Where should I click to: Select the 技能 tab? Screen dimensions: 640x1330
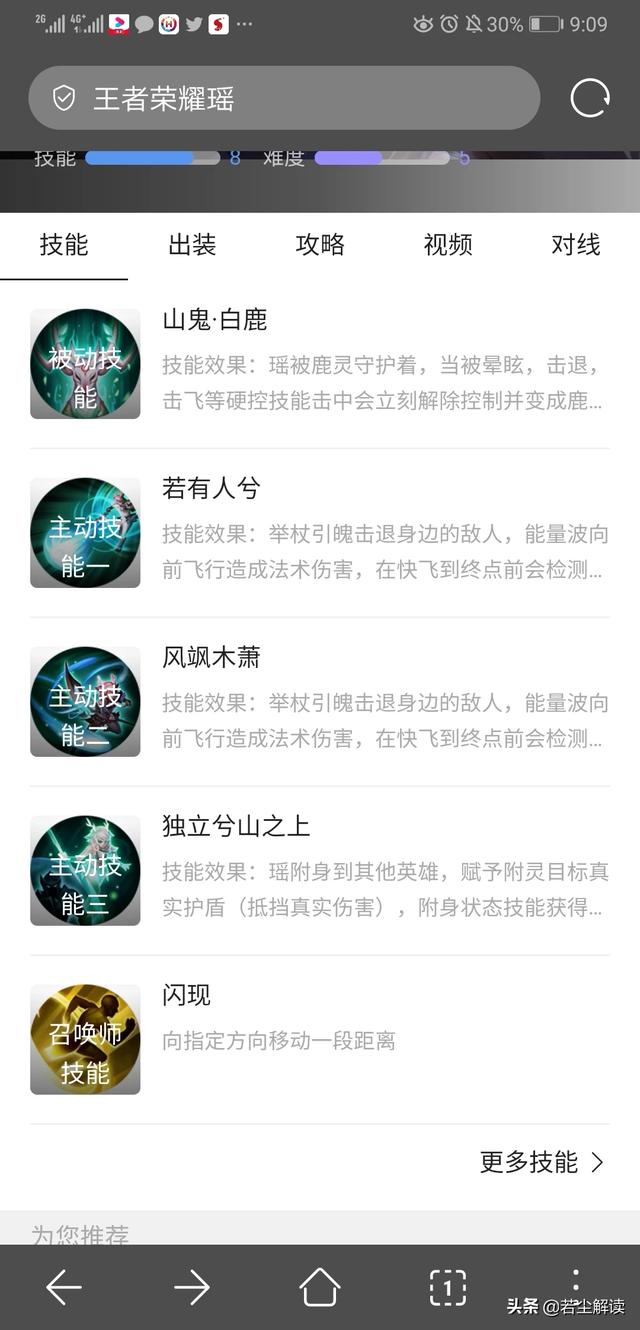coord(64,245)
